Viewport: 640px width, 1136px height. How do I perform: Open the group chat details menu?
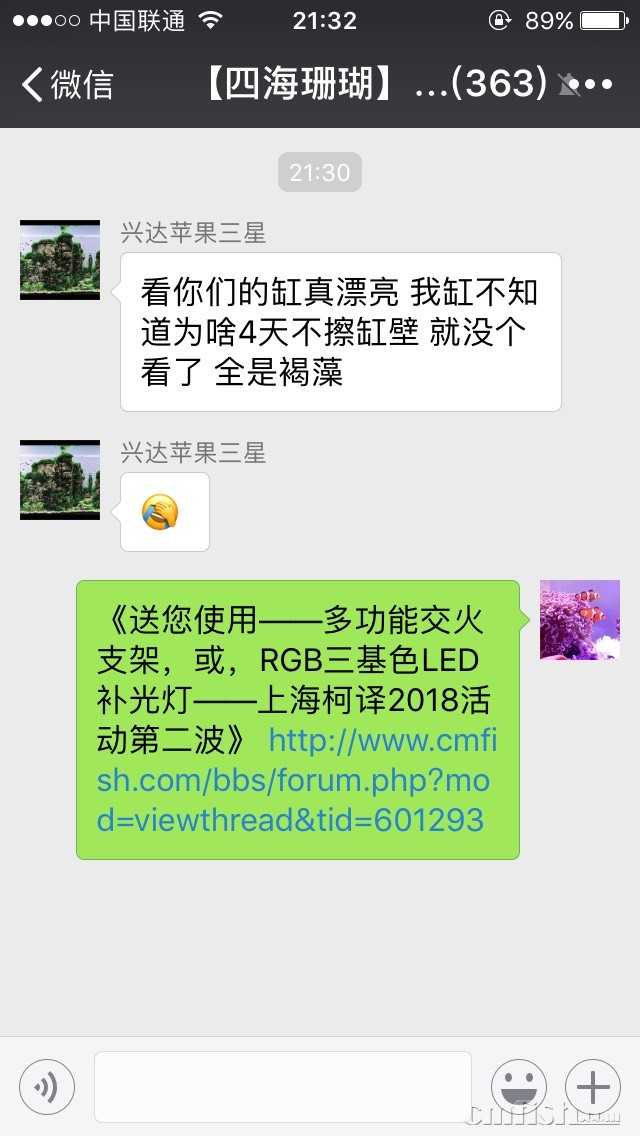[x=598, y=85]
